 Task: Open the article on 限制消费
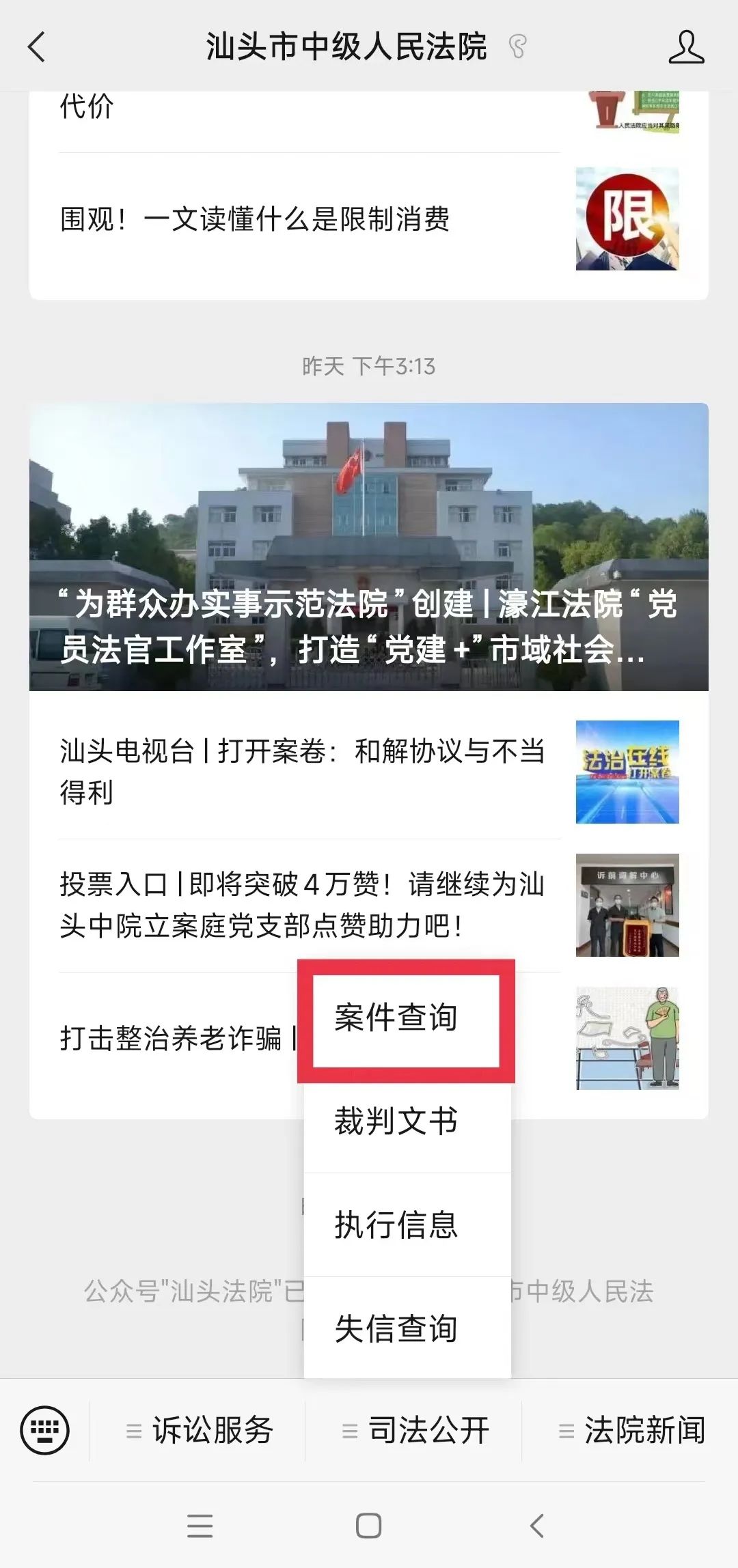tap(307, 219)
